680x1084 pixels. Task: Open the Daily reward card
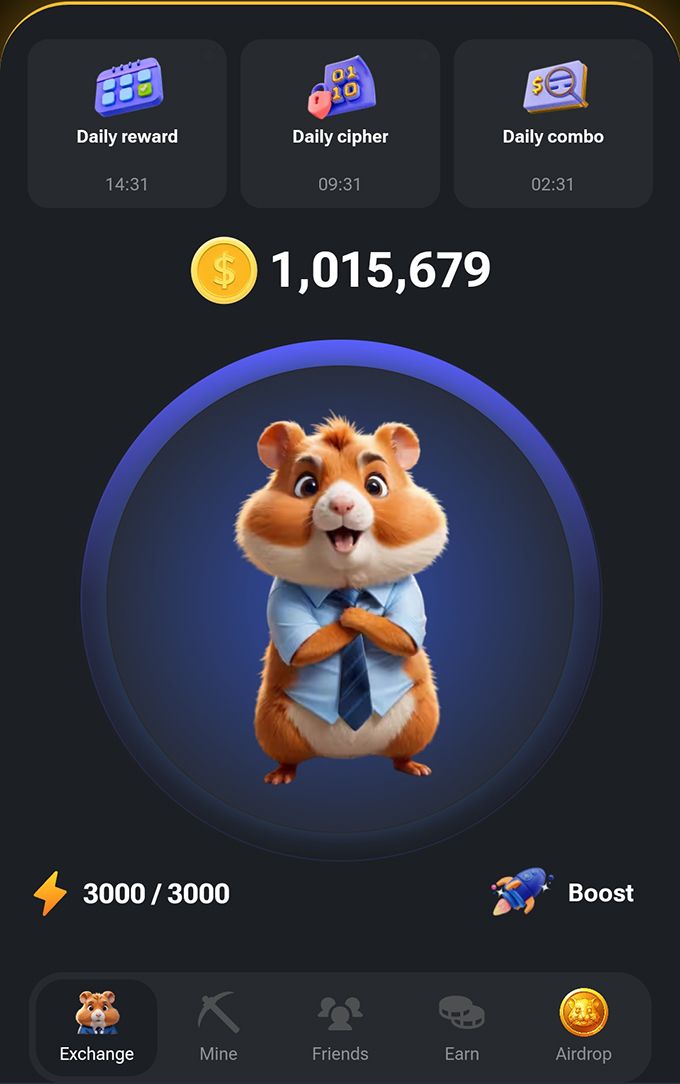coord(127,123)
